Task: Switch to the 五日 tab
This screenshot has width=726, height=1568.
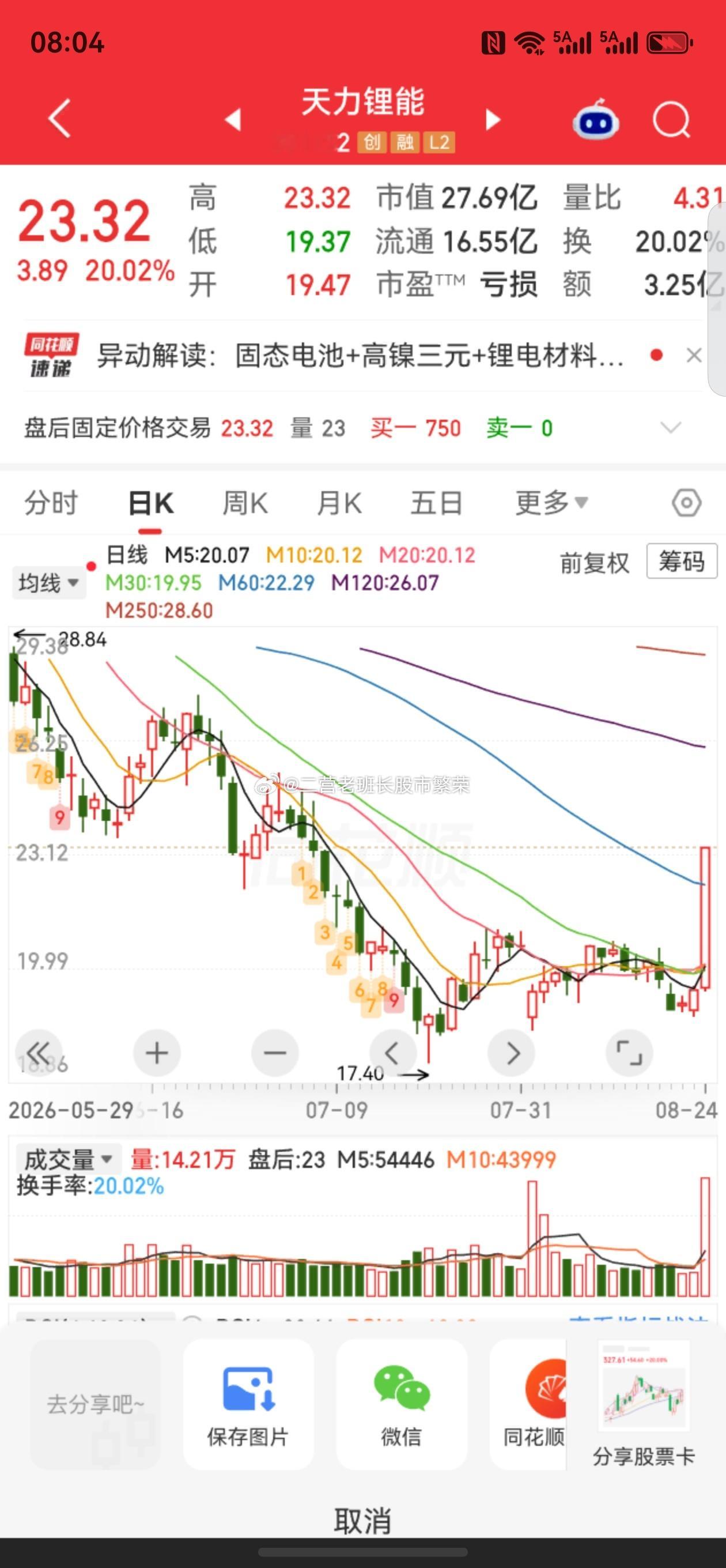Action: click(436, 503)
